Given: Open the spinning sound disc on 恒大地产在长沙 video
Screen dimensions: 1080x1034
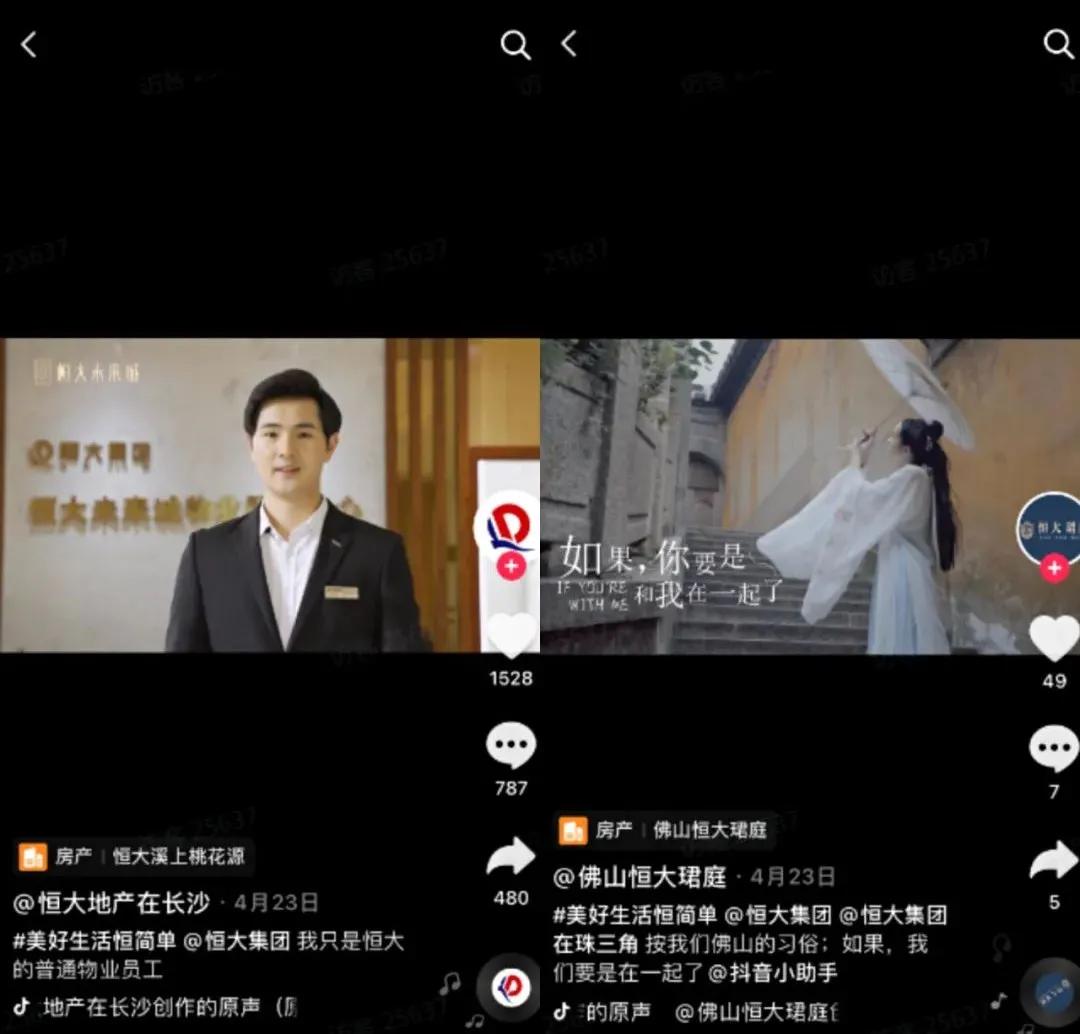Looking at the screenshot, I should click(510, 987).
